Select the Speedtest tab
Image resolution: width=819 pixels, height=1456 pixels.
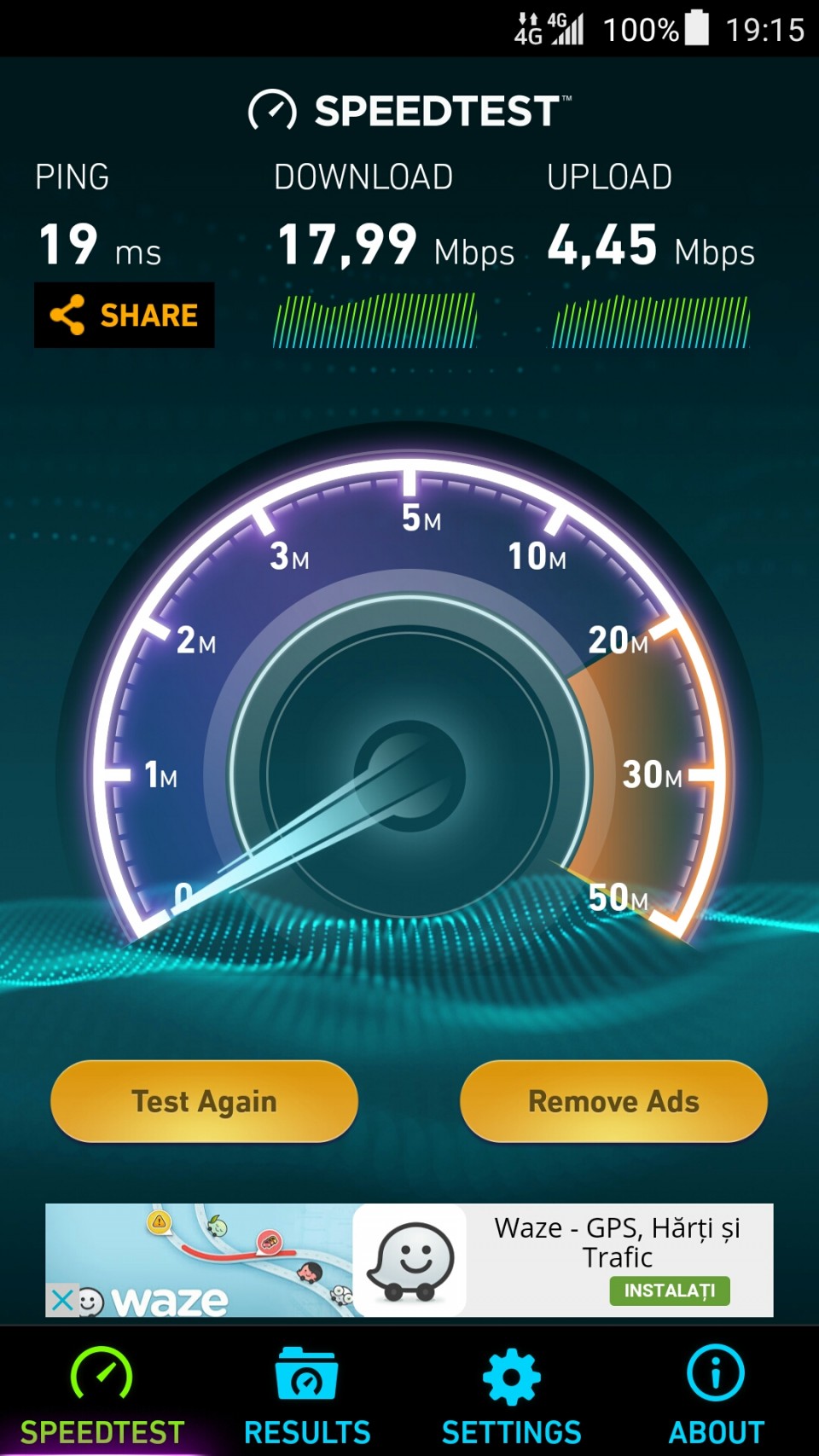(x=102, y=1395)
